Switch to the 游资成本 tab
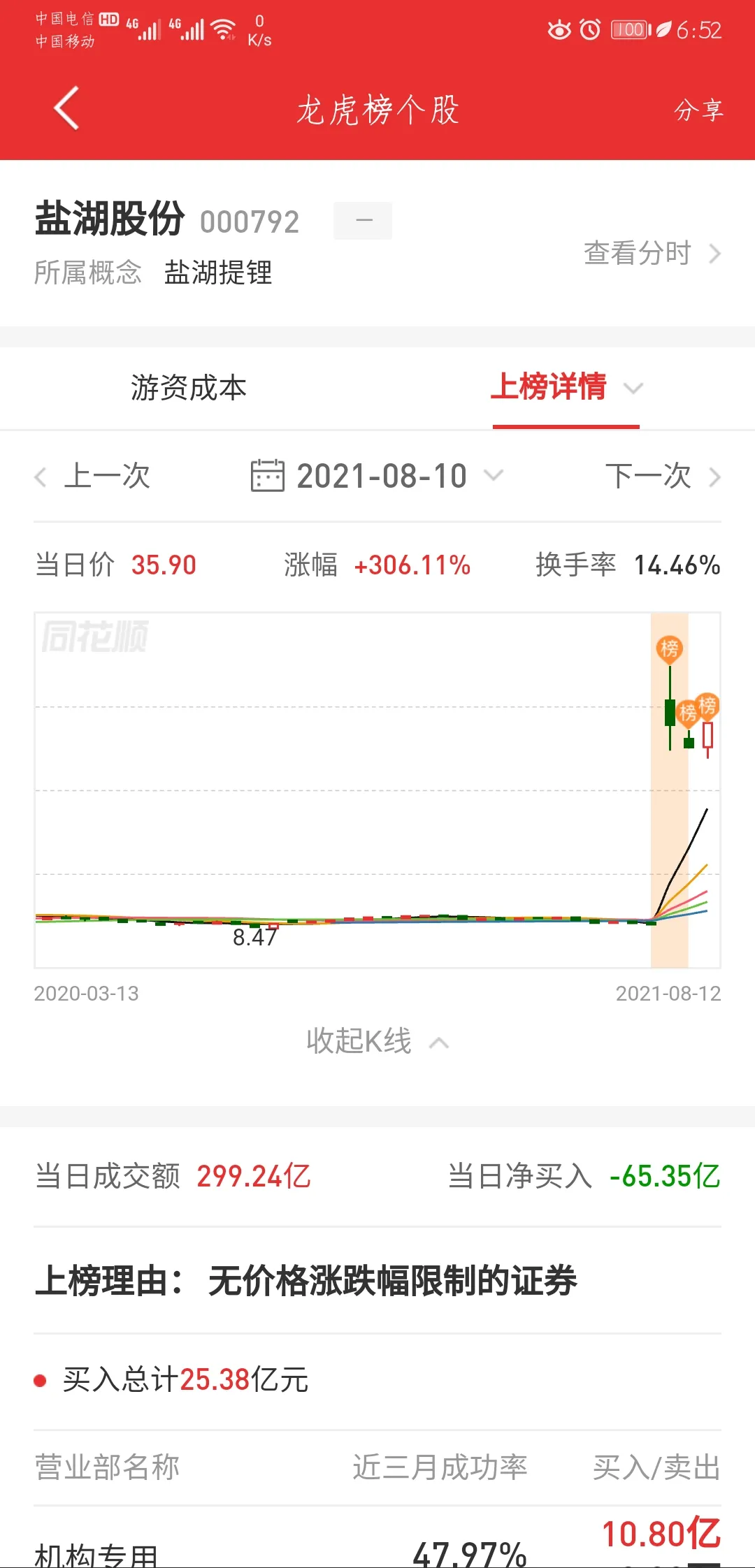The width and height of the screenshot is (755, 1568). tap(188, 388)
